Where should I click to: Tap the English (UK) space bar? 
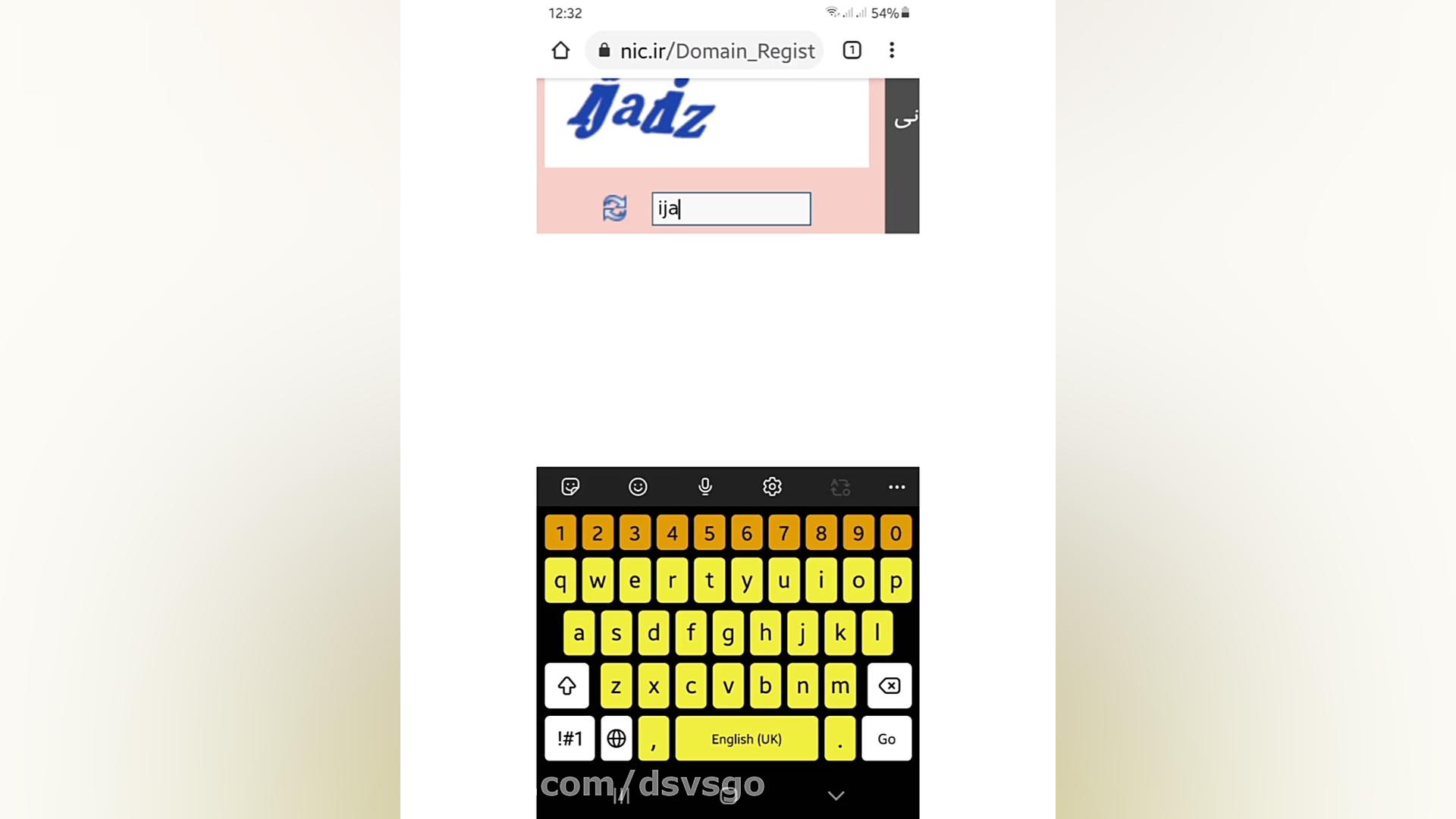pos(746,739)
